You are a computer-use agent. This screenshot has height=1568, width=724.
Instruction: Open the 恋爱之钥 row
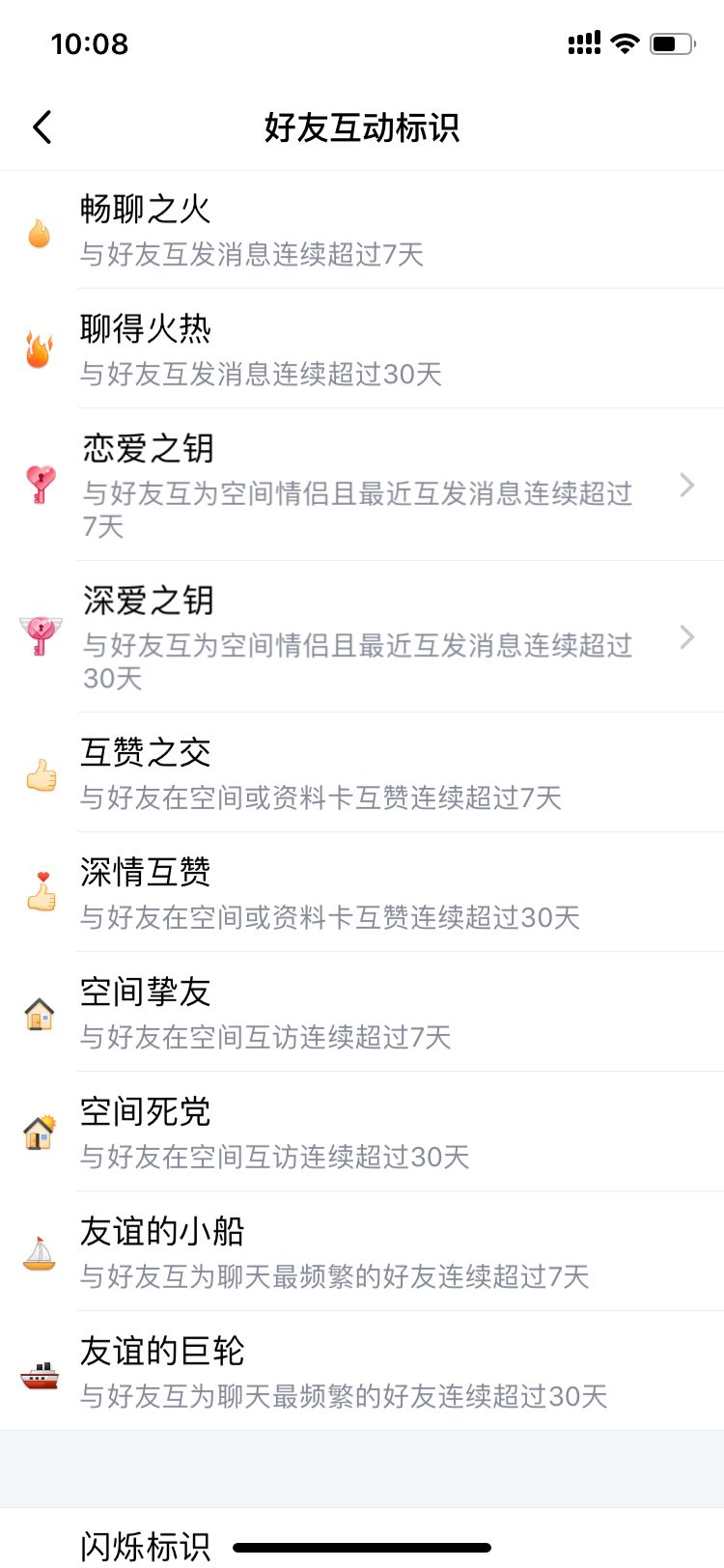362,485
